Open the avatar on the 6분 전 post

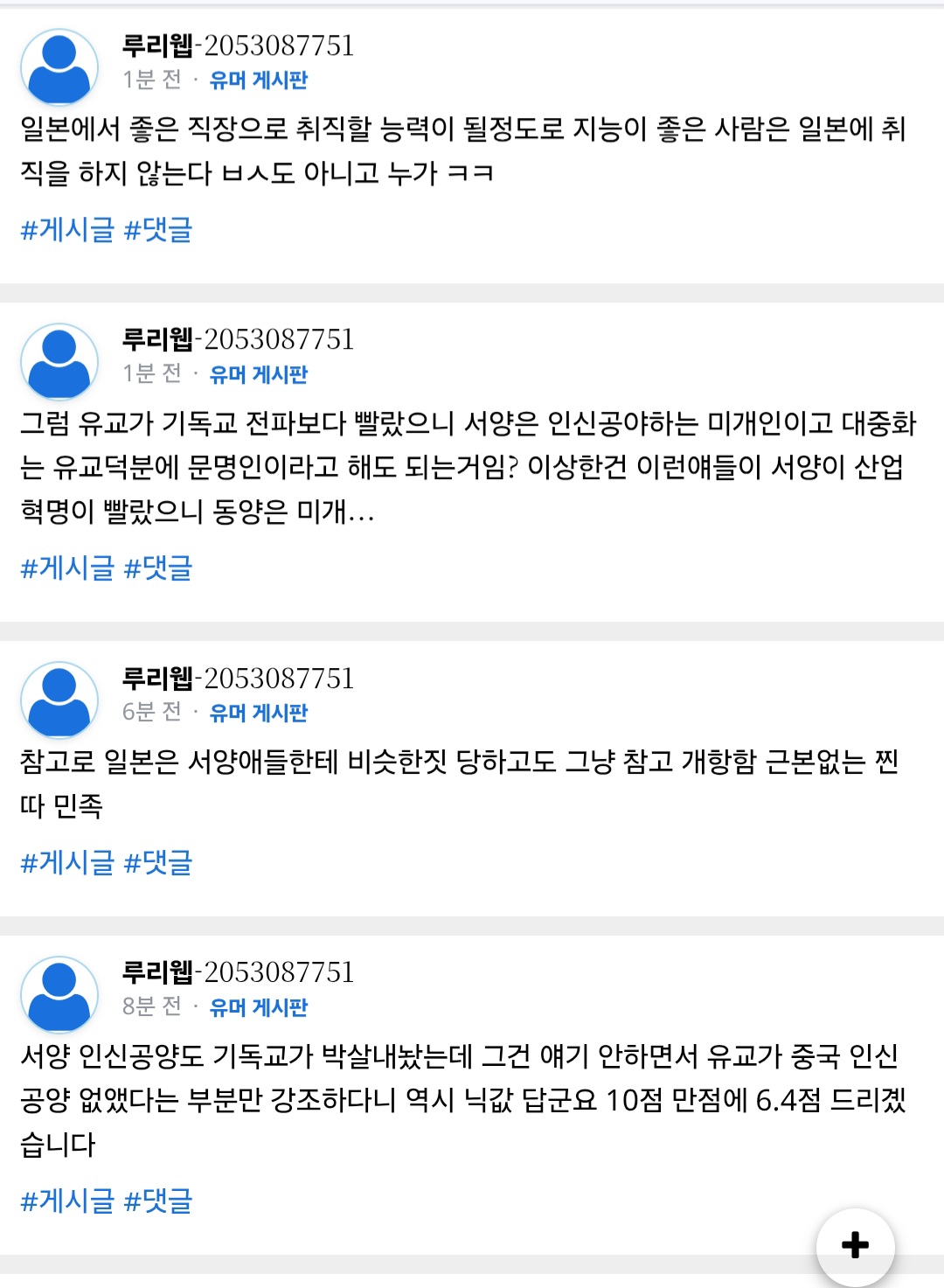tap(59, 699)
